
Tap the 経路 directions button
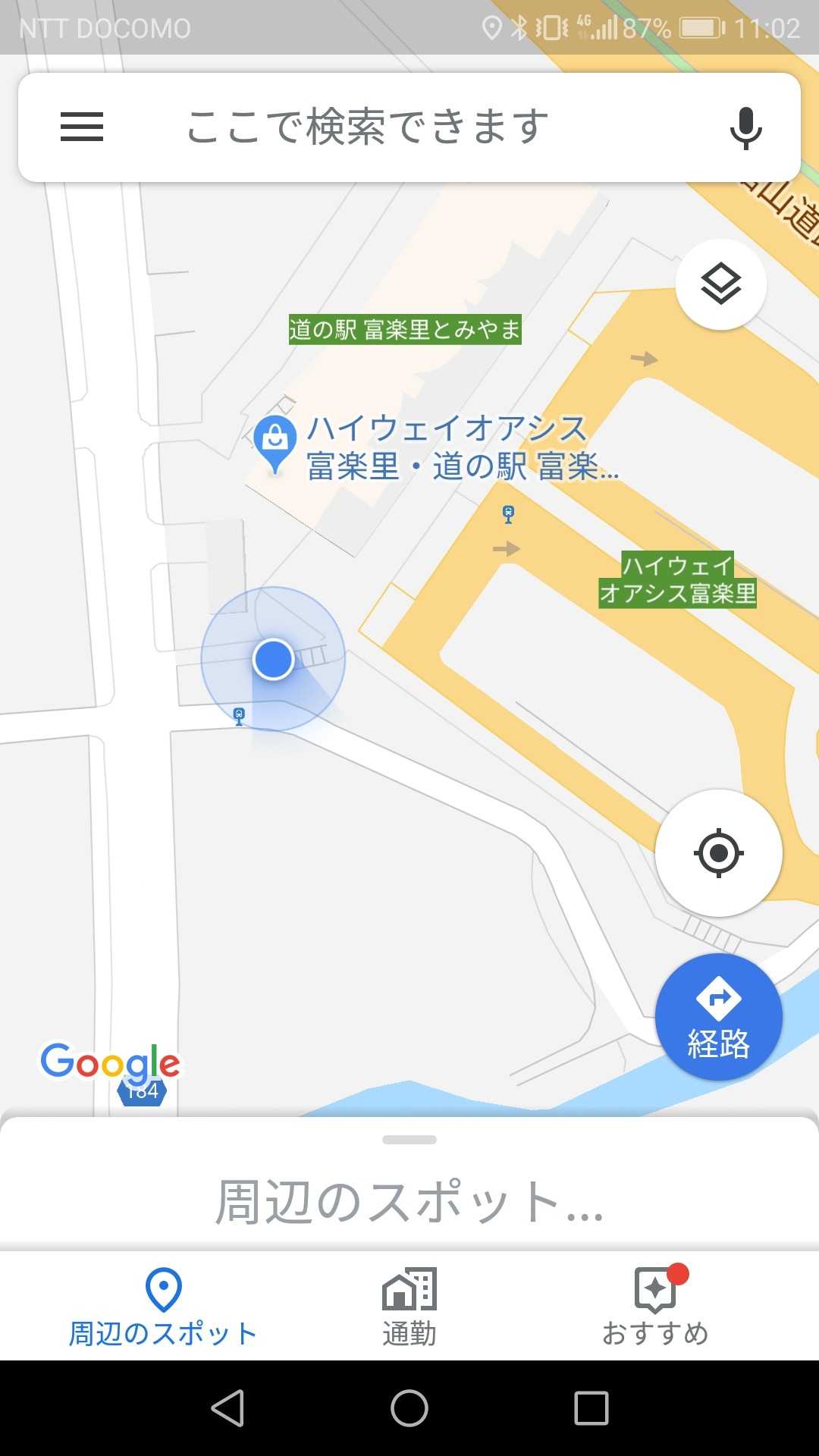tap(718, 1018)
